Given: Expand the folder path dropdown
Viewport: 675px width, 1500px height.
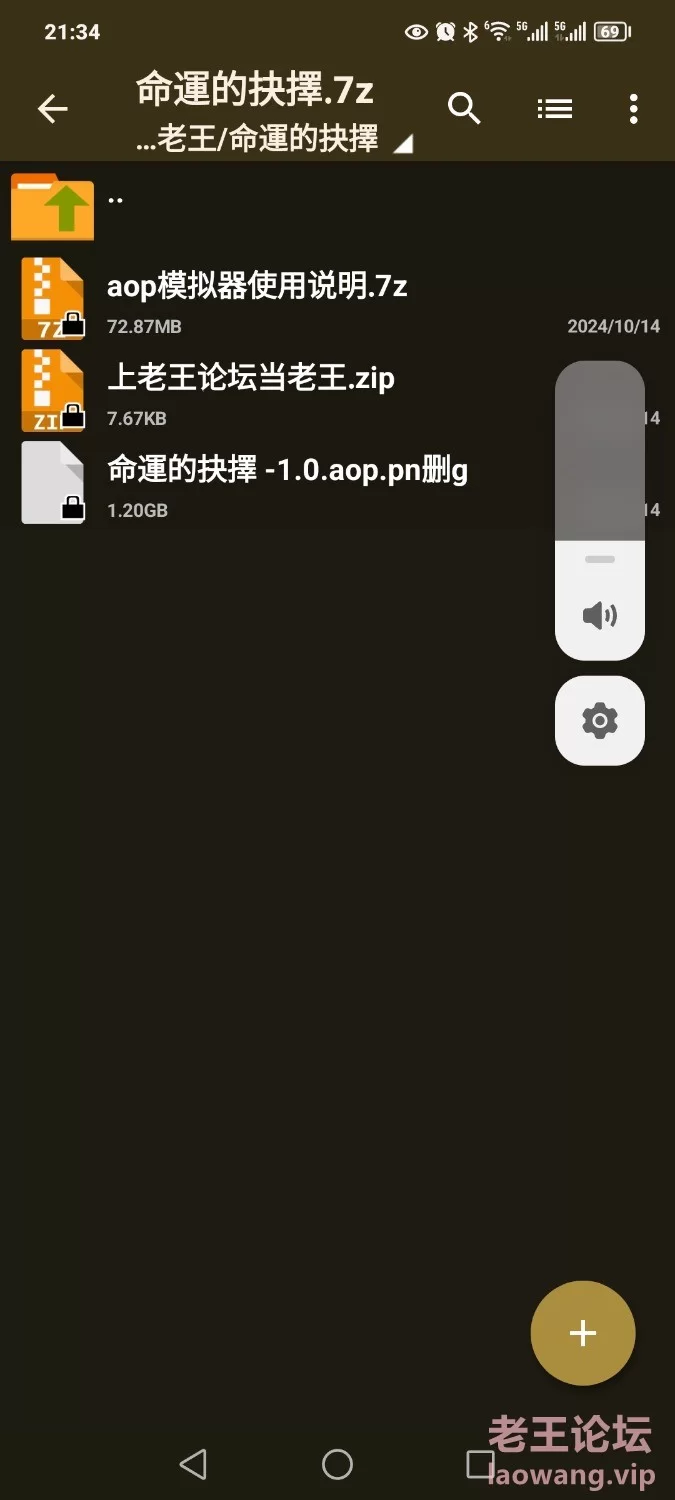Looking at the screenshot, I should [402, 145].
